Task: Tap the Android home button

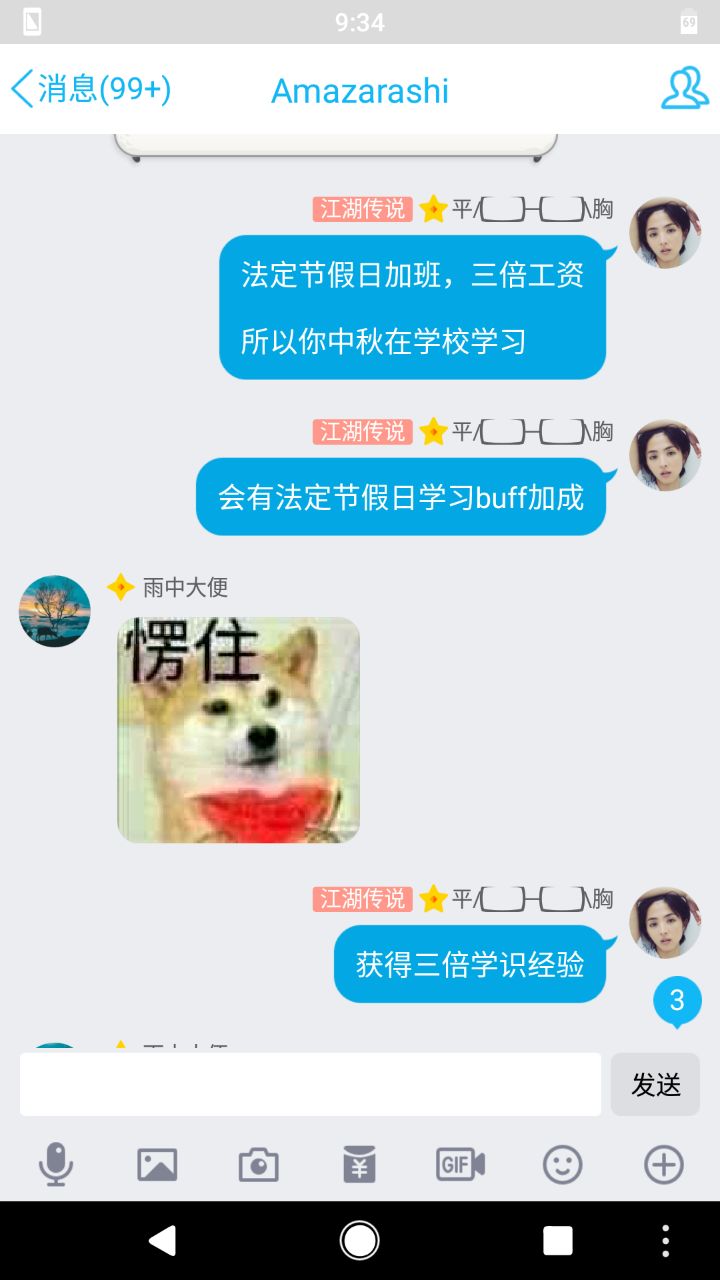Action: (360, 1241)
